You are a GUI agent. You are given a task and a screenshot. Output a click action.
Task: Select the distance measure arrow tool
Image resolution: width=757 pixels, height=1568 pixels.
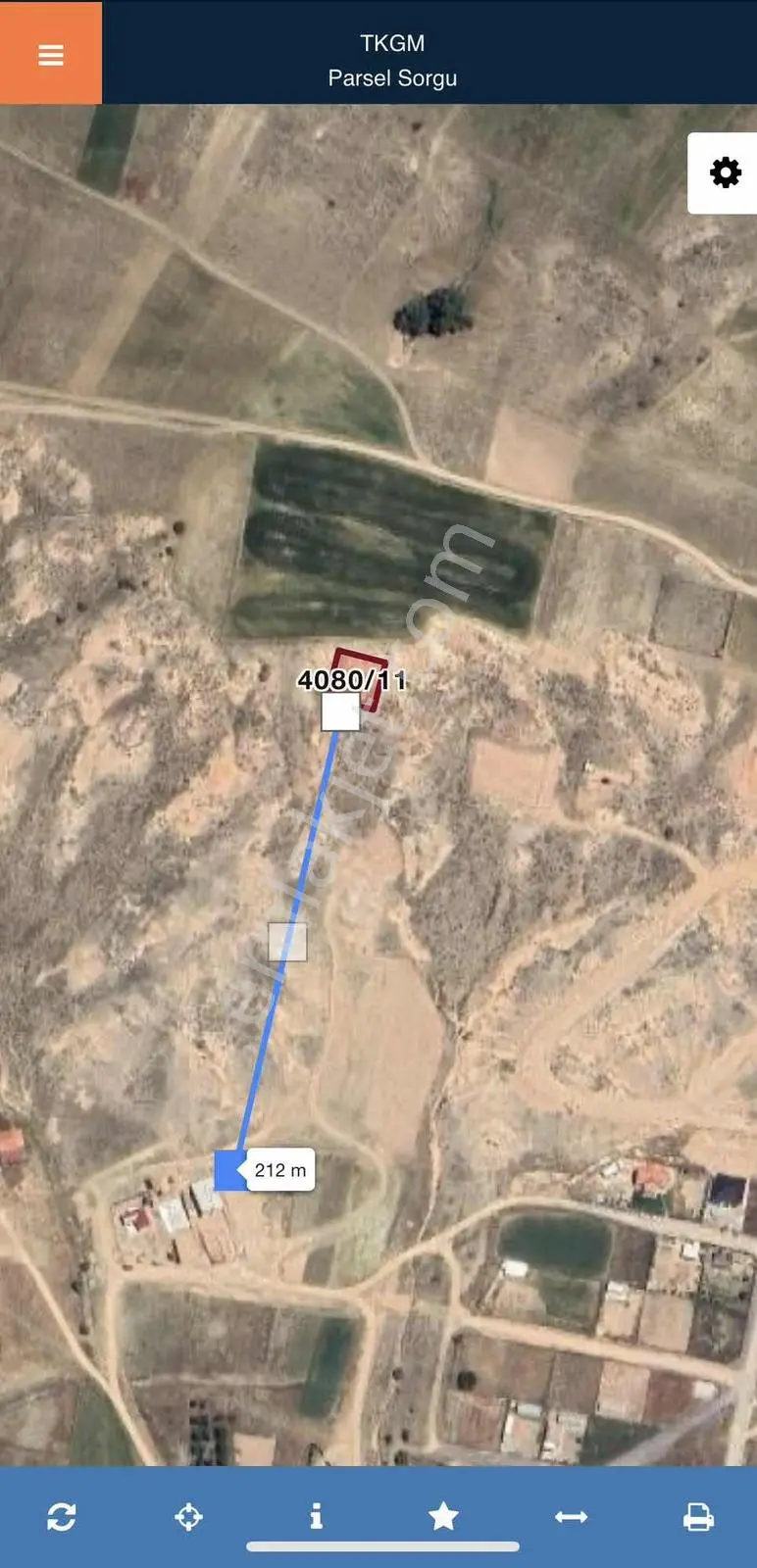571,1517
